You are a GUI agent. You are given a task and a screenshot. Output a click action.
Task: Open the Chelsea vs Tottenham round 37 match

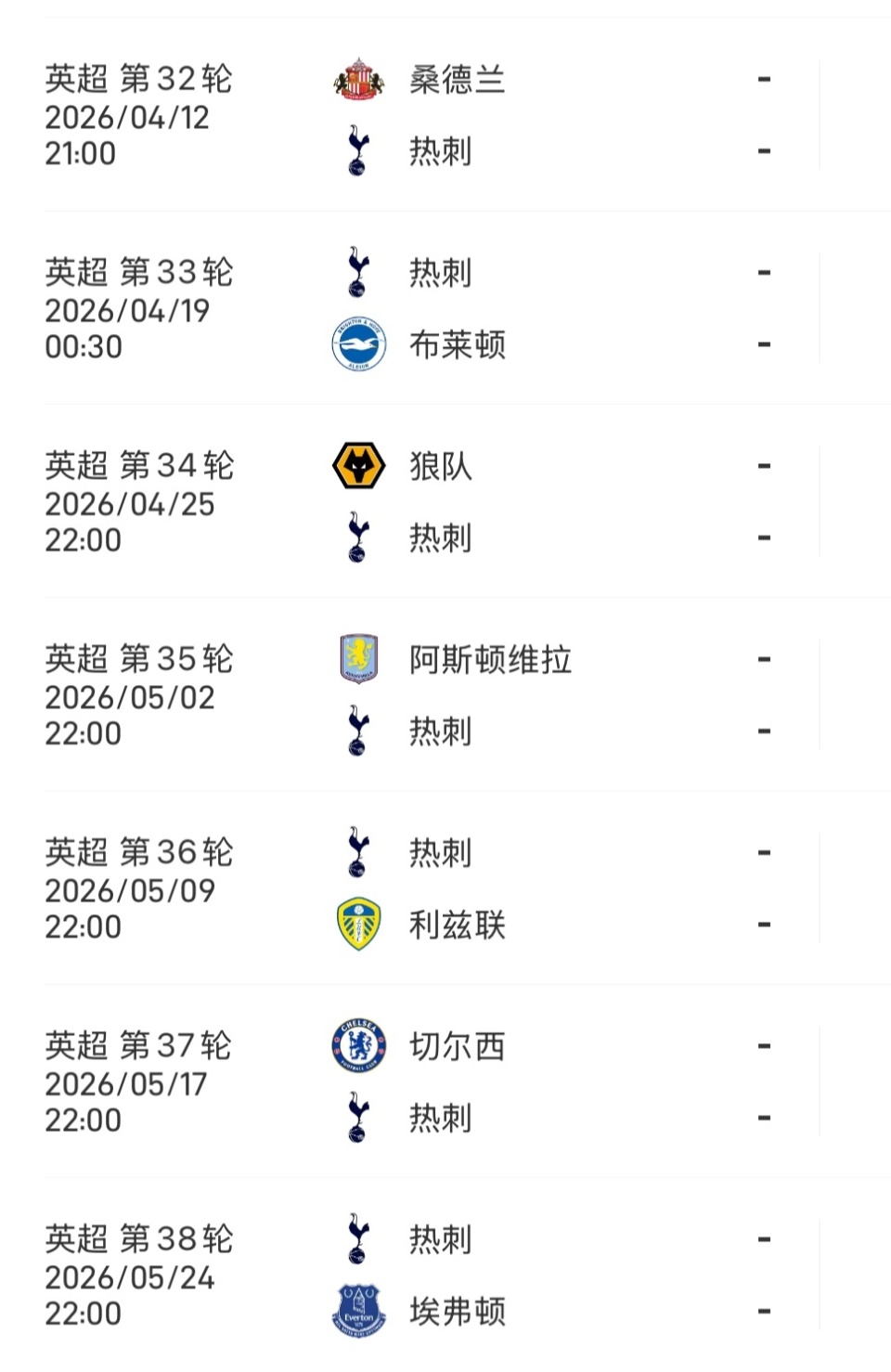tap(445, 1082)
